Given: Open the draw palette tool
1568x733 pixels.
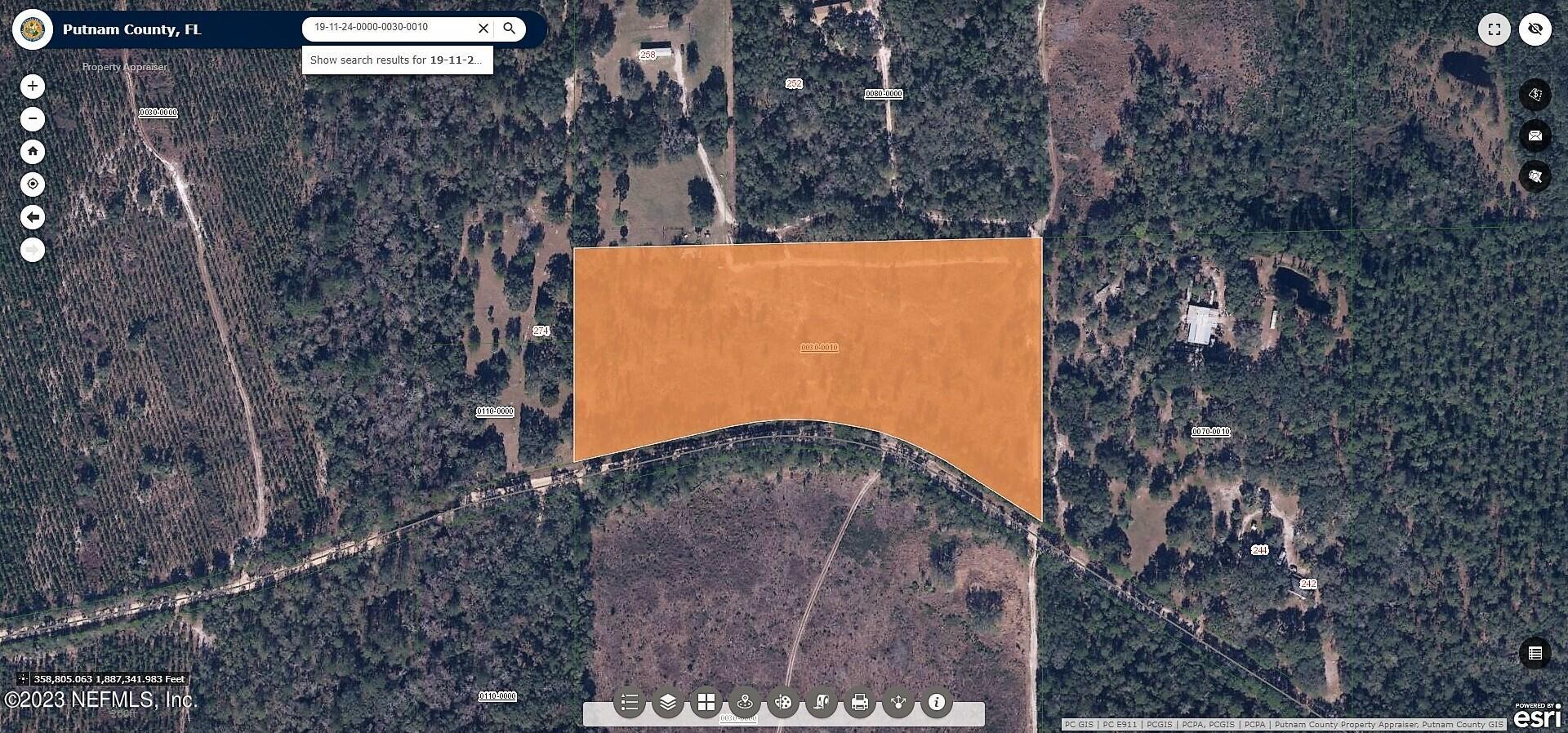Looking at the screenshot, I should click(783, 703).
